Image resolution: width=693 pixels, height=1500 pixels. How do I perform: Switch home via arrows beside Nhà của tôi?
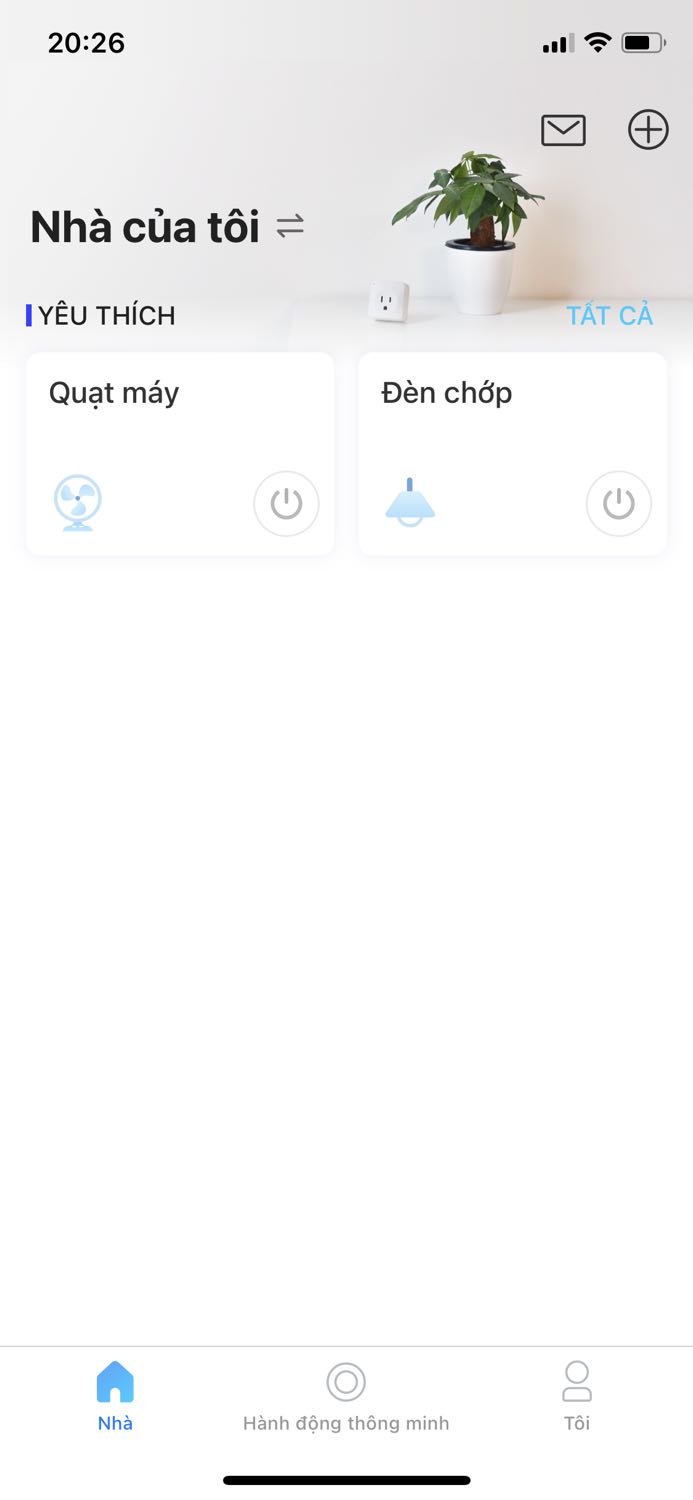tap(290, 226)
